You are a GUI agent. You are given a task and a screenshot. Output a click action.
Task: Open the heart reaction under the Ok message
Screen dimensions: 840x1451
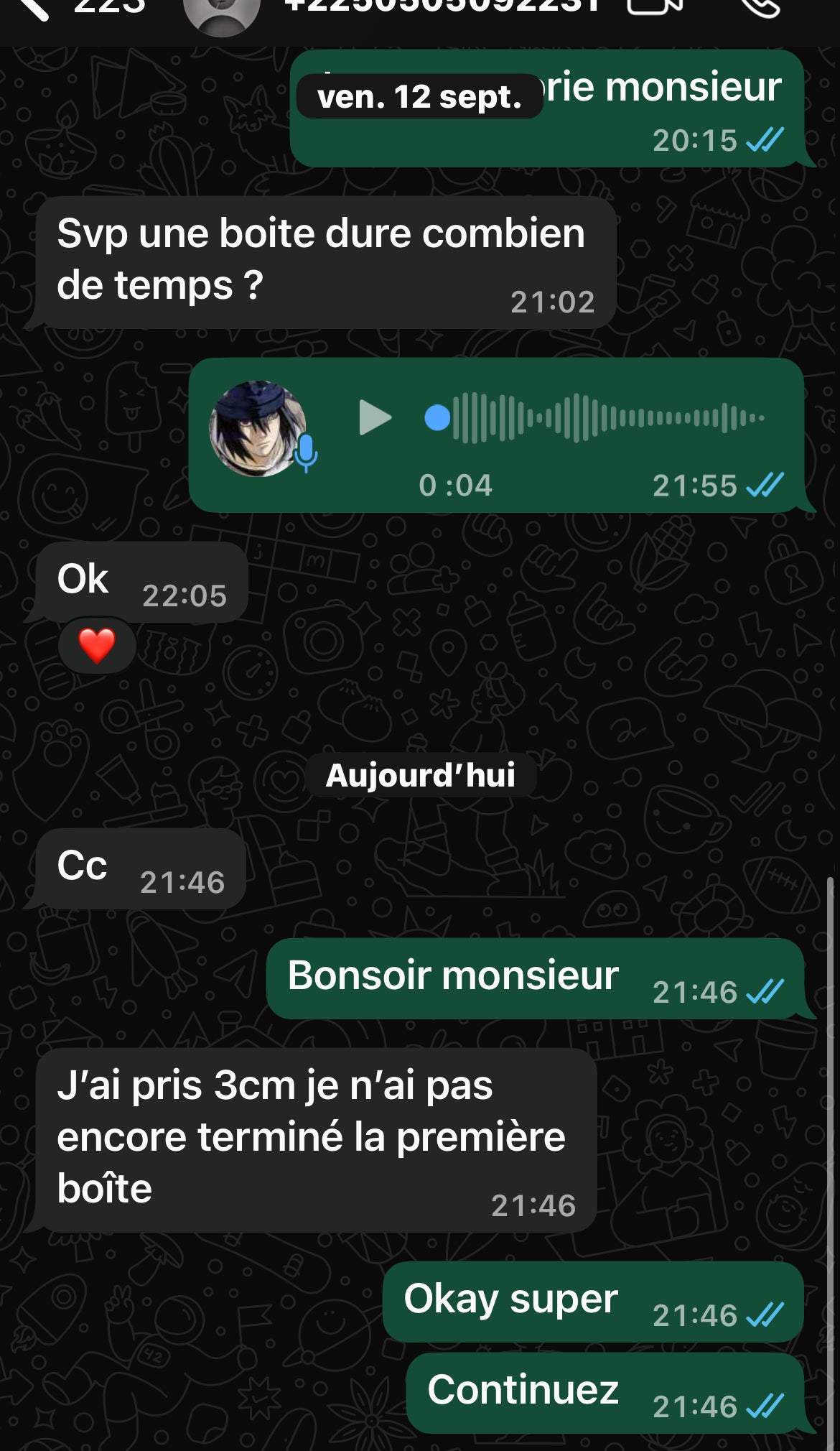(x=97, y=645)
